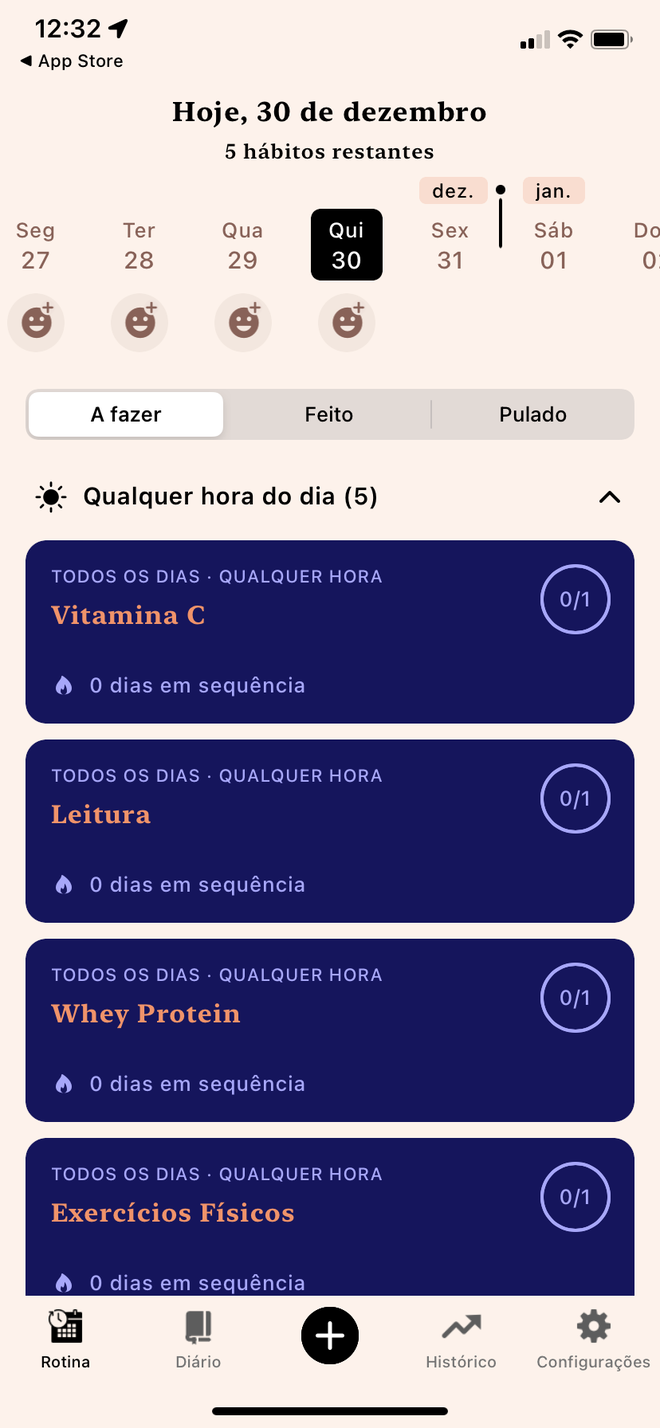Screen dimensions: 660x1428
Task: Mark Vitamina C progress circle 0/1
Action: 575,600
